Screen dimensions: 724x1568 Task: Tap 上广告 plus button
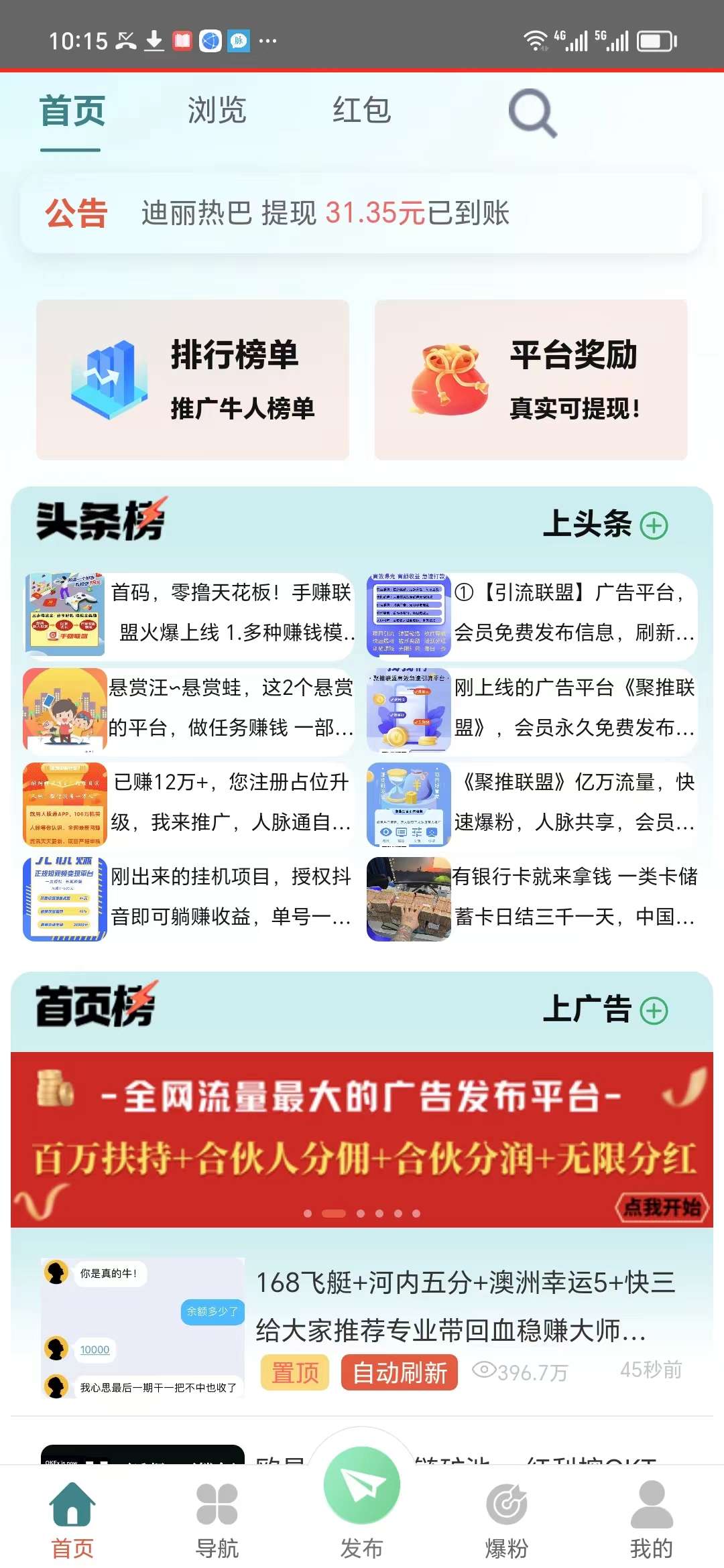653,1010
